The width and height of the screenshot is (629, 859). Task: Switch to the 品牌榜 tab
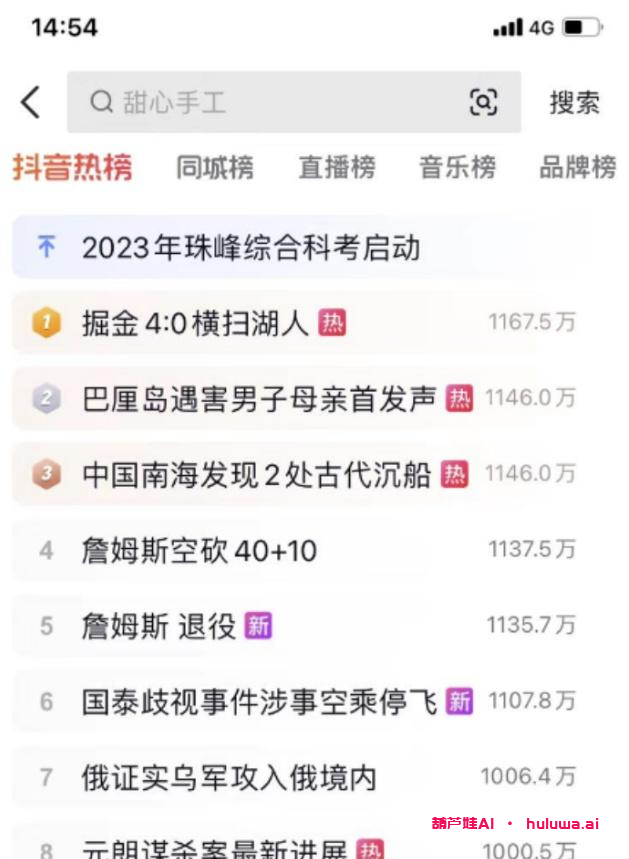coord(577,168)
